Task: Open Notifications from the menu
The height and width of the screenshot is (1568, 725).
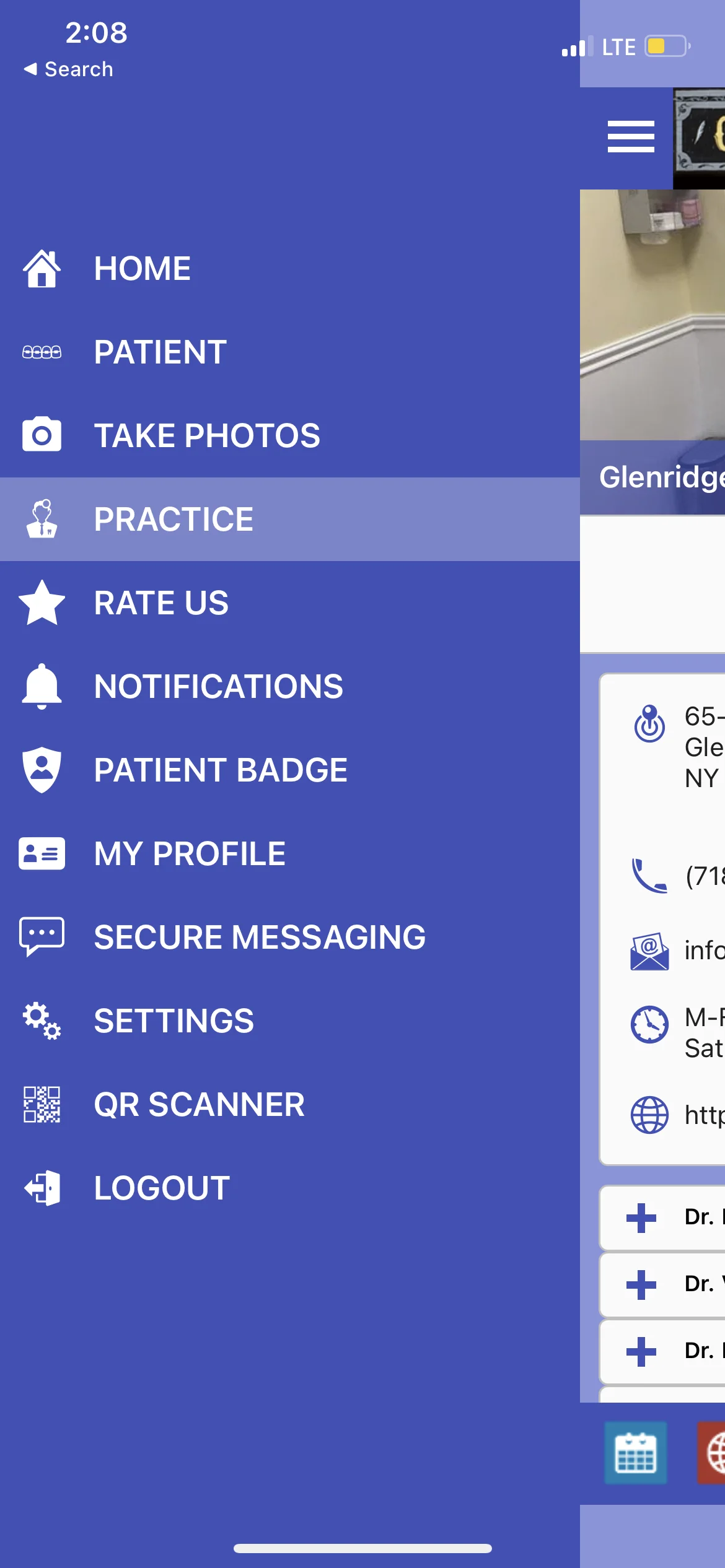Action: tap(219, 686)
